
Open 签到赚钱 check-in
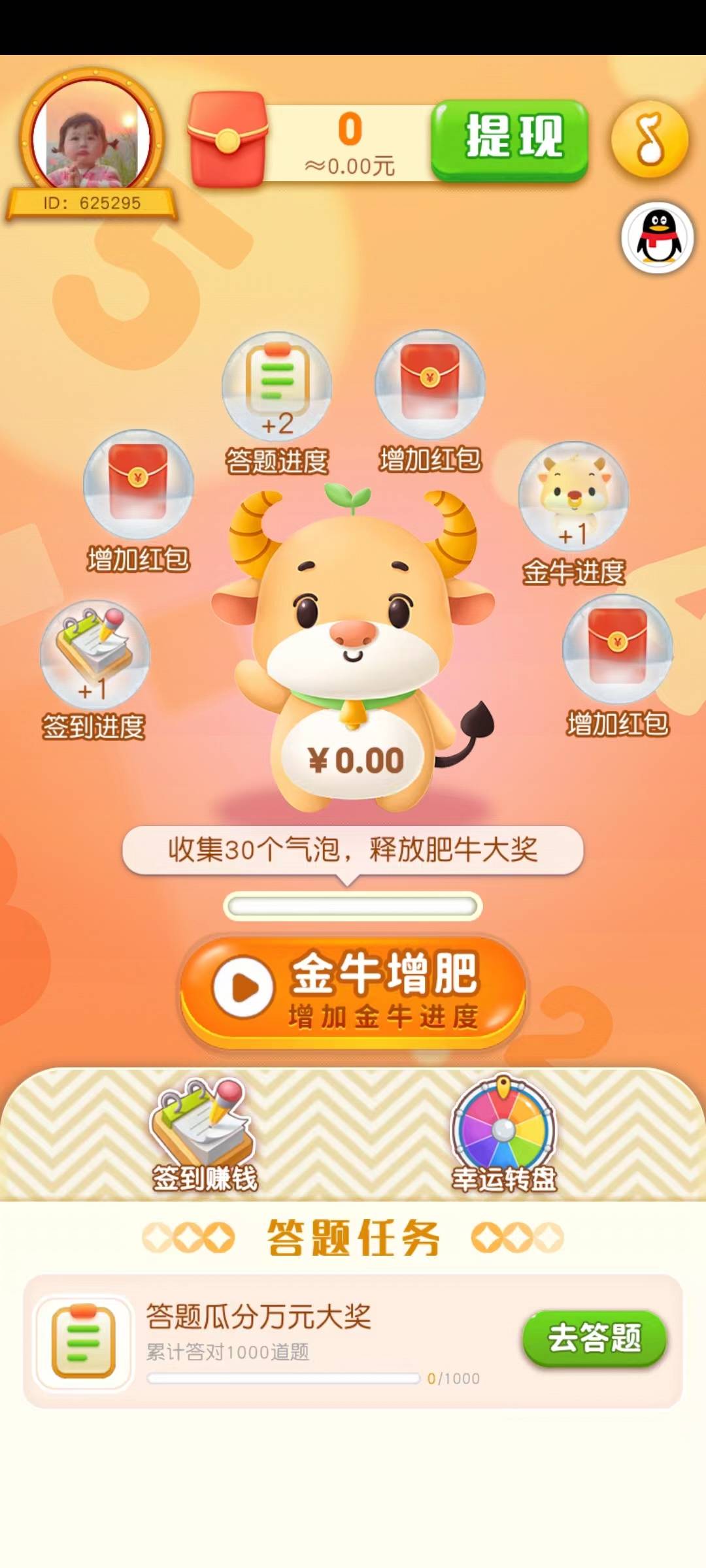[205, 1134]
